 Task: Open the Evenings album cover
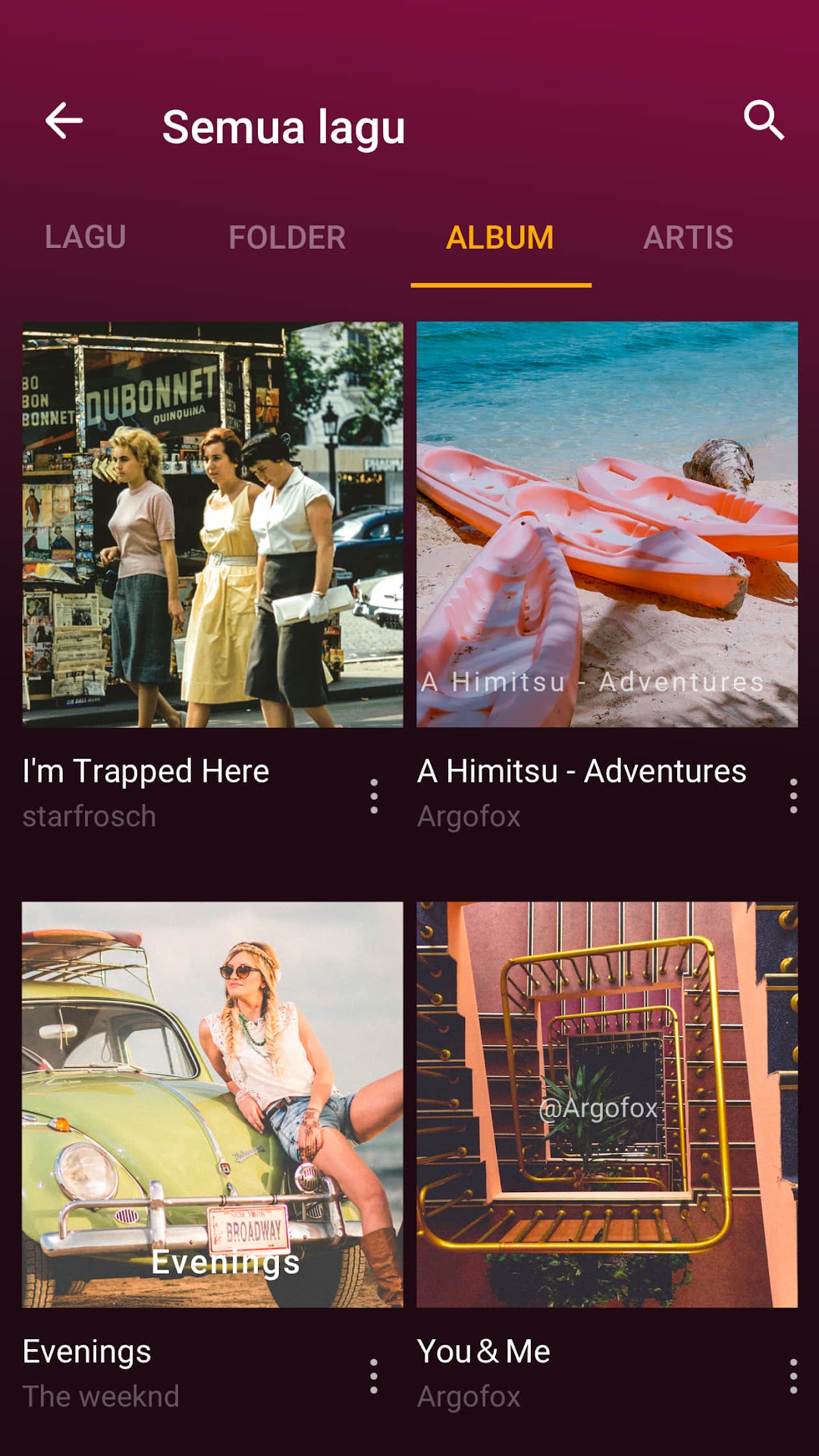click(x=212, y=1104)
